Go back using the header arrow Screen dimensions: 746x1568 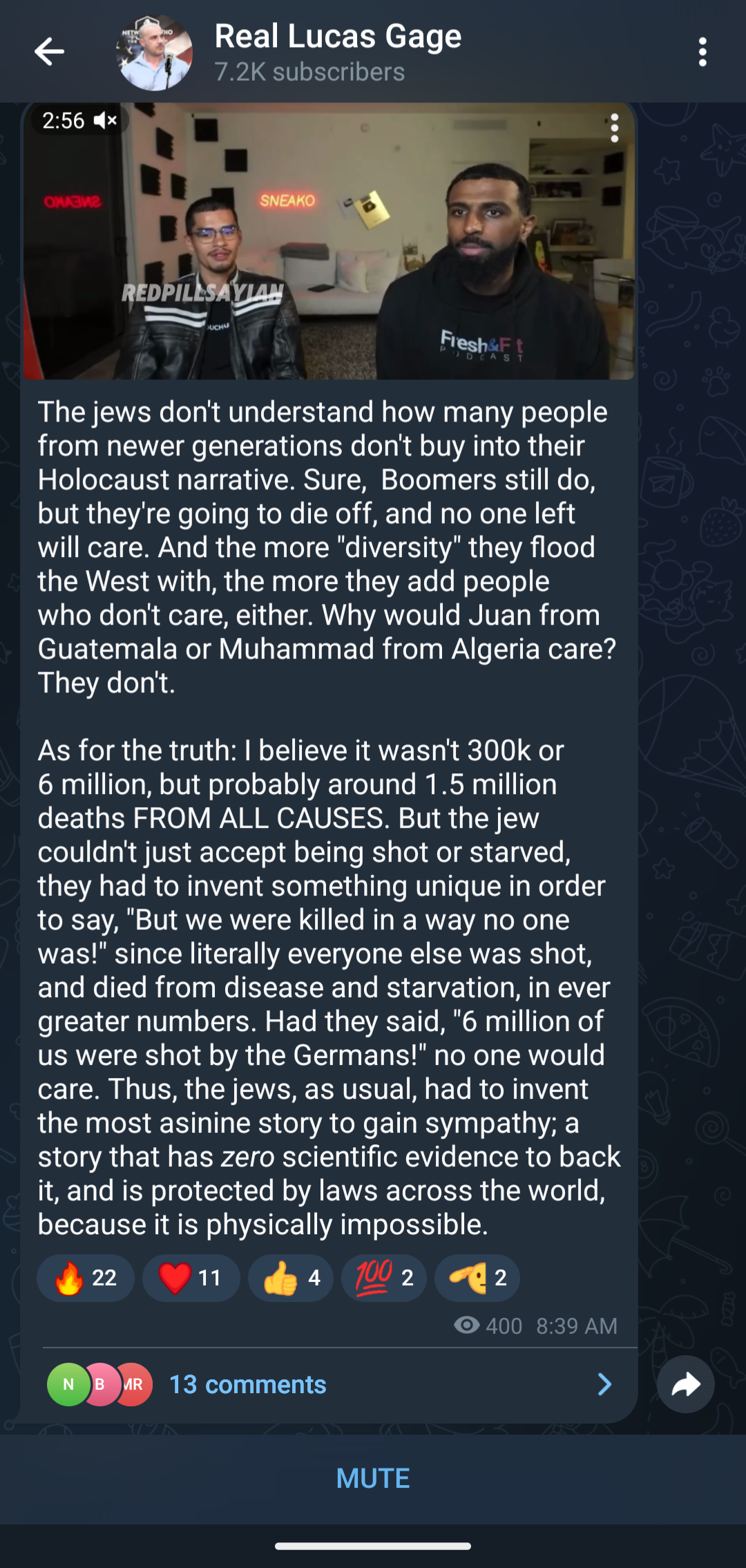[x=49, y=52]
